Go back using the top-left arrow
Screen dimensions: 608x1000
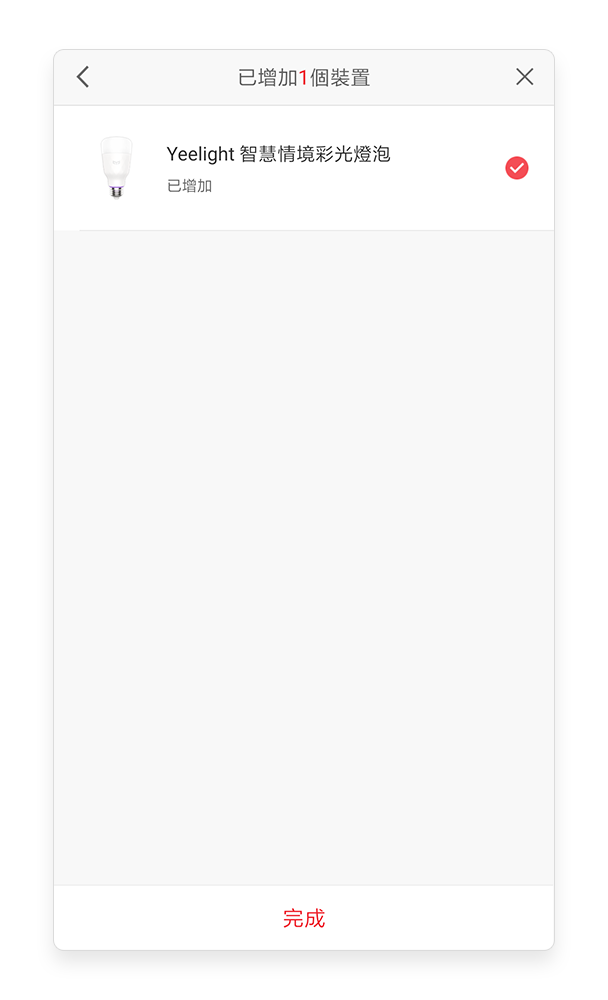click(83, 77)
